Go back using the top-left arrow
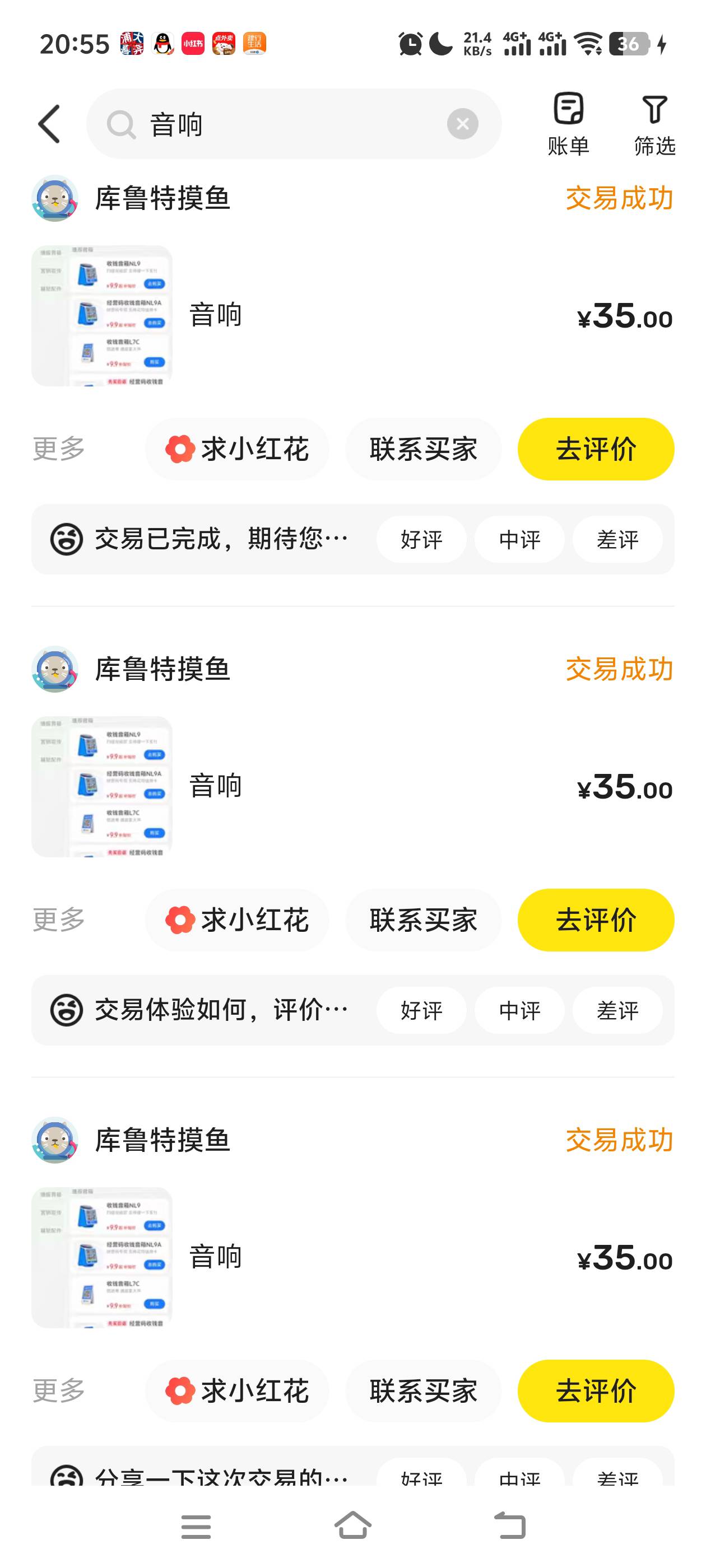Screen dimensions: 706x1568 point(49,124)
